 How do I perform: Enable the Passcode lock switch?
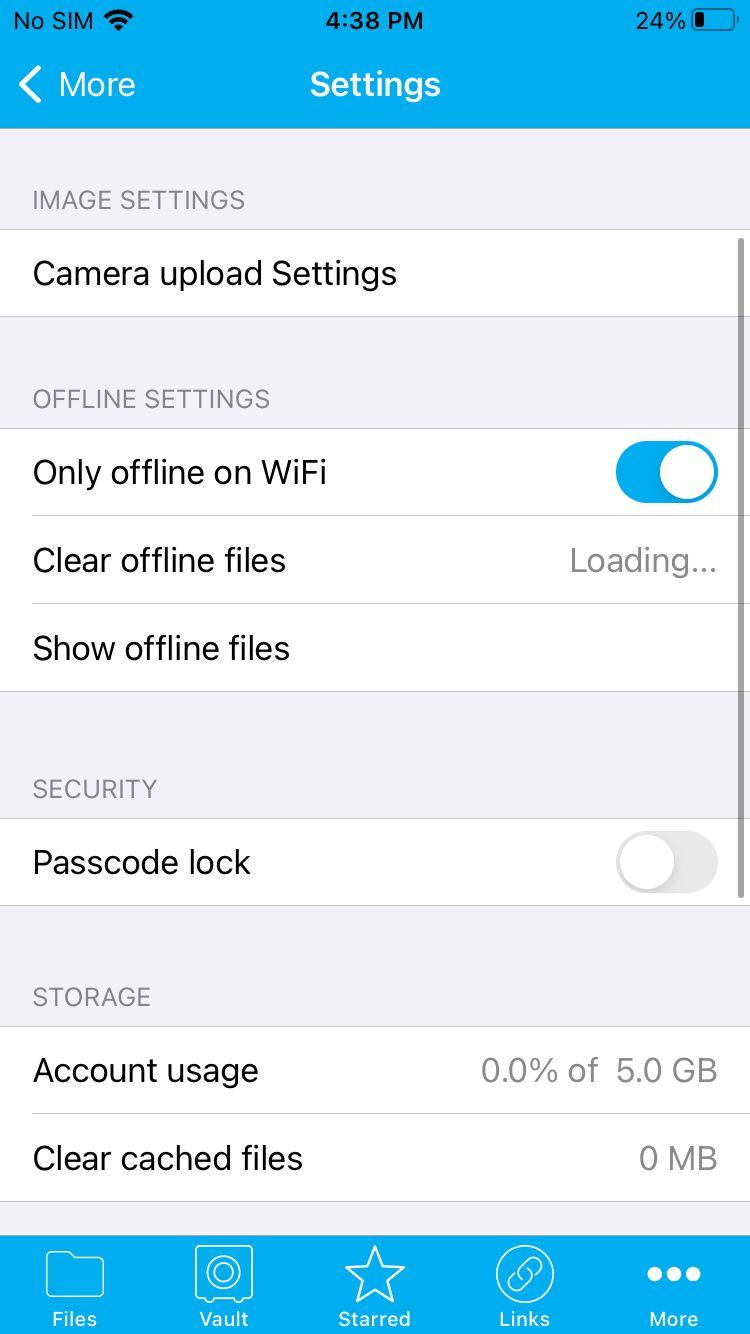pyautogui.click(x=666, y=862)
